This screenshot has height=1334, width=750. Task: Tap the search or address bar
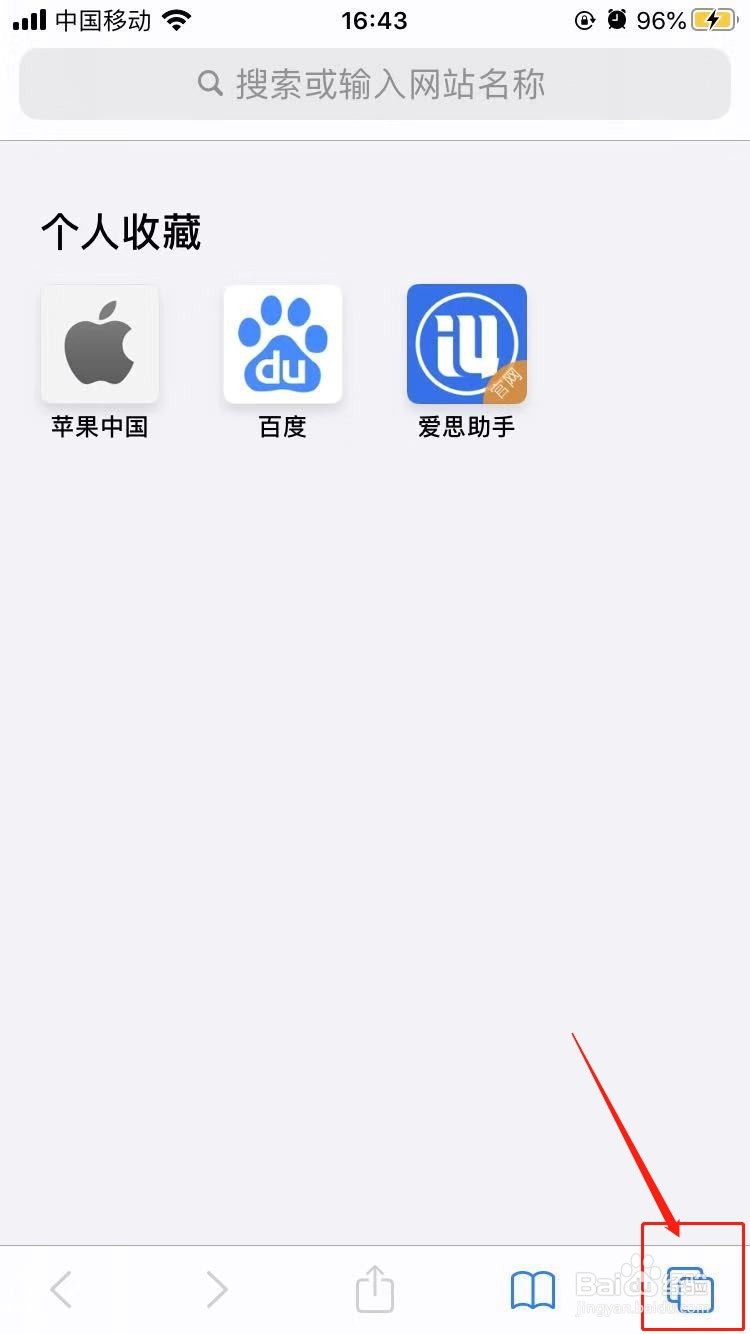374,84
